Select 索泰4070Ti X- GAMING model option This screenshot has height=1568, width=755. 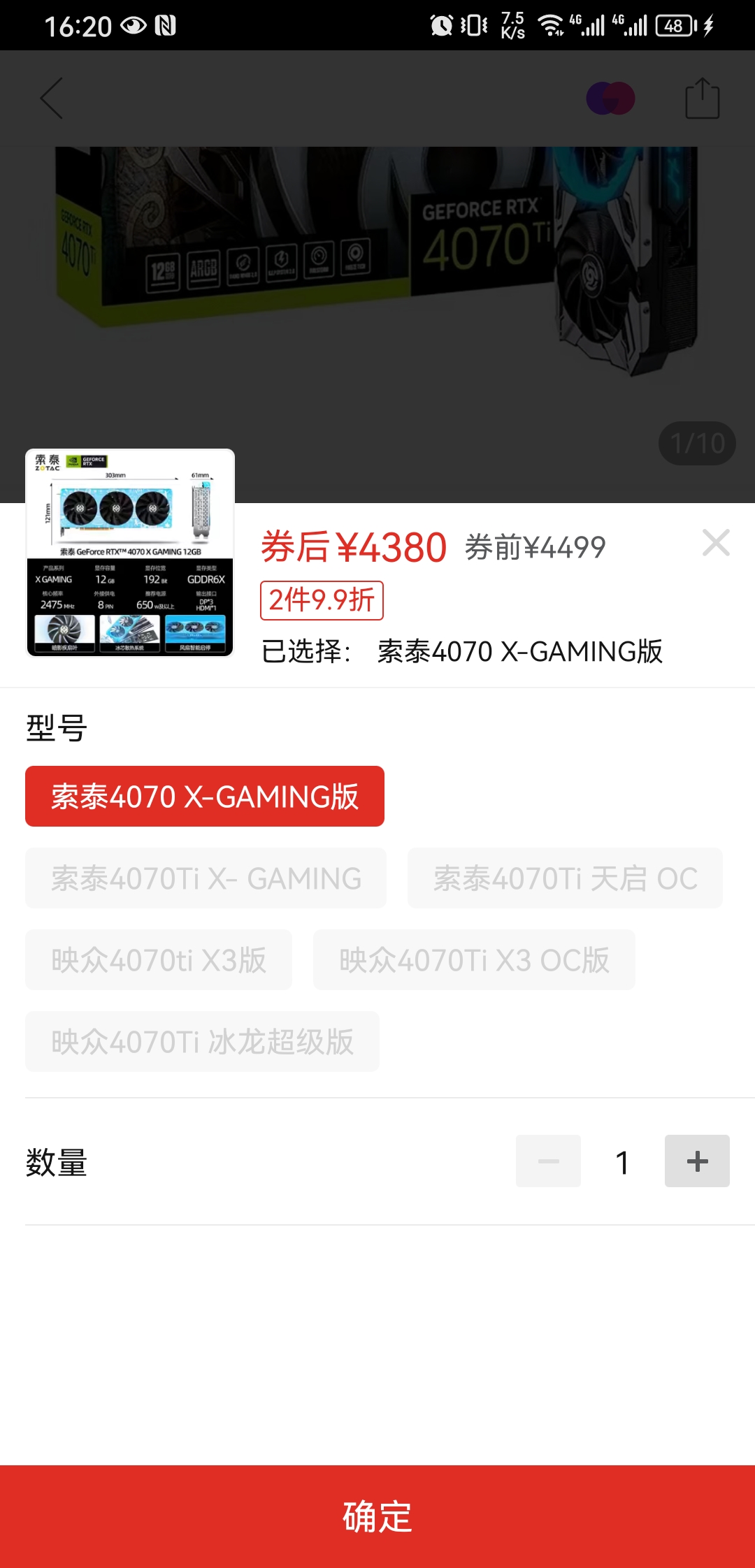206,878
